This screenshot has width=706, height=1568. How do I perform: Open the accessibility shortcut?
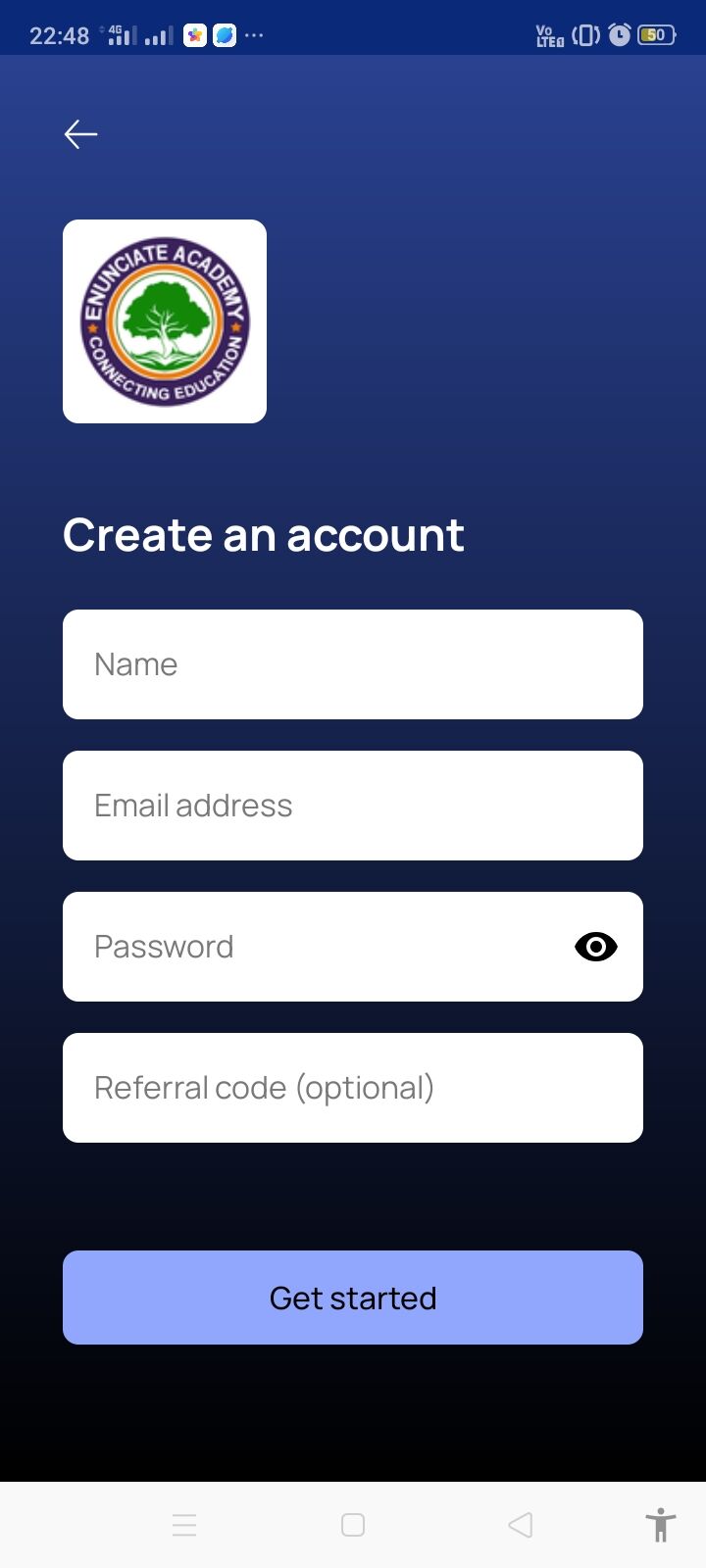(661, 1525)
